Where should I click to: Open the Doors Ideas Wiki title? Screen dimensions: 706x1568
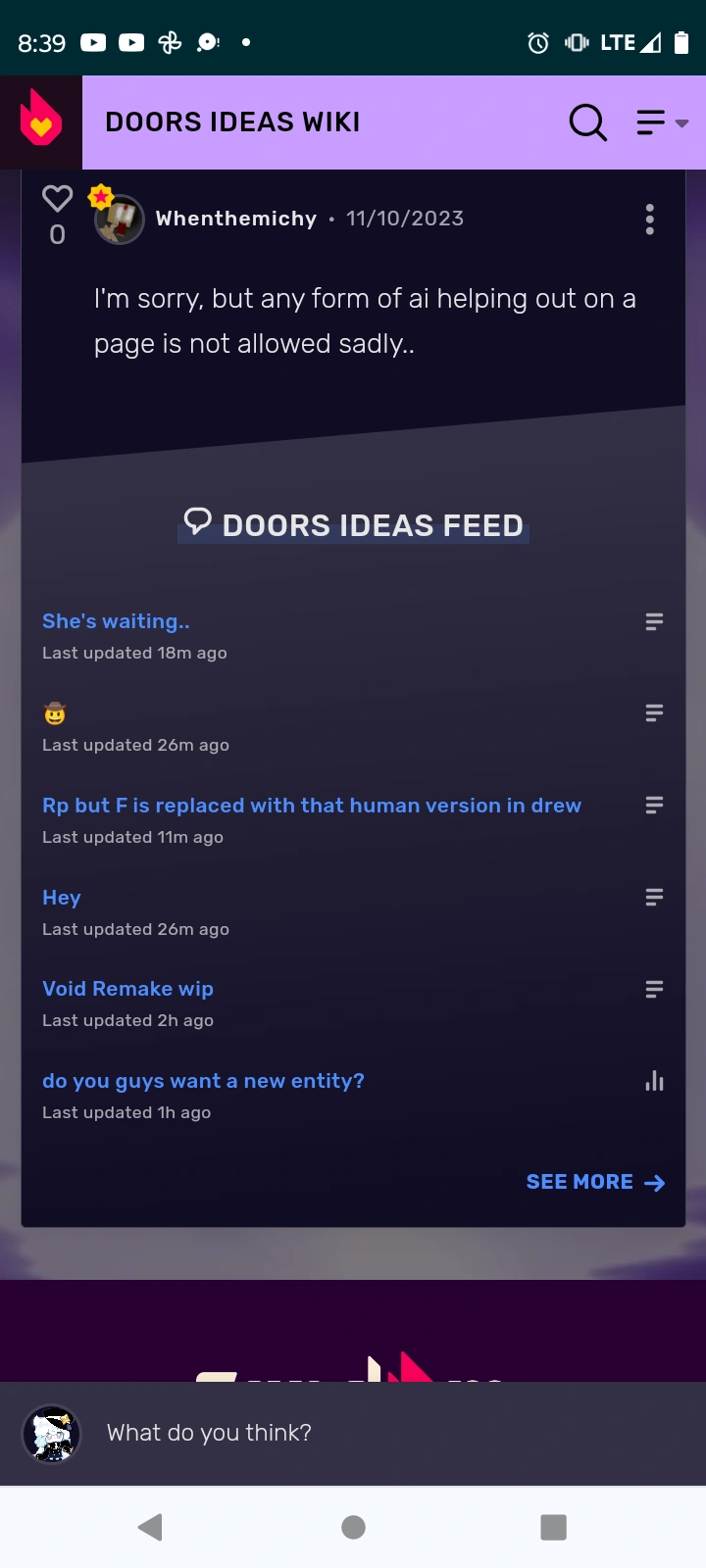(232, 122)
